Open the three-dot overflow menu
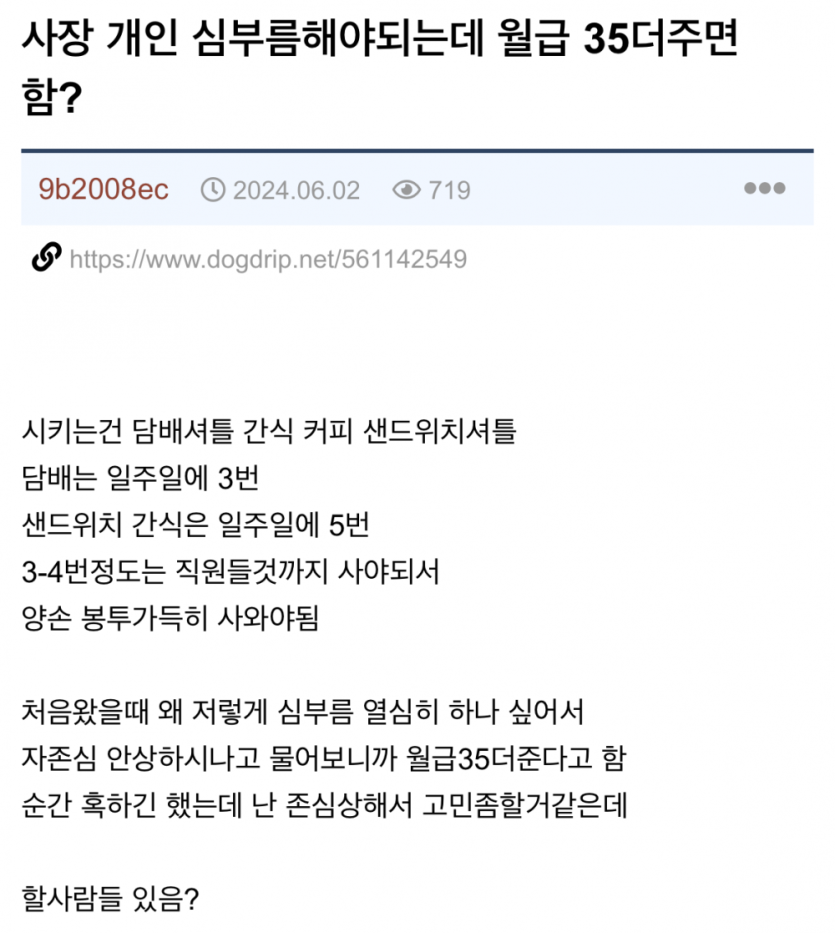The width and height of the screenshot is (835, 933). pyautogui.click(x=764, y=189)
